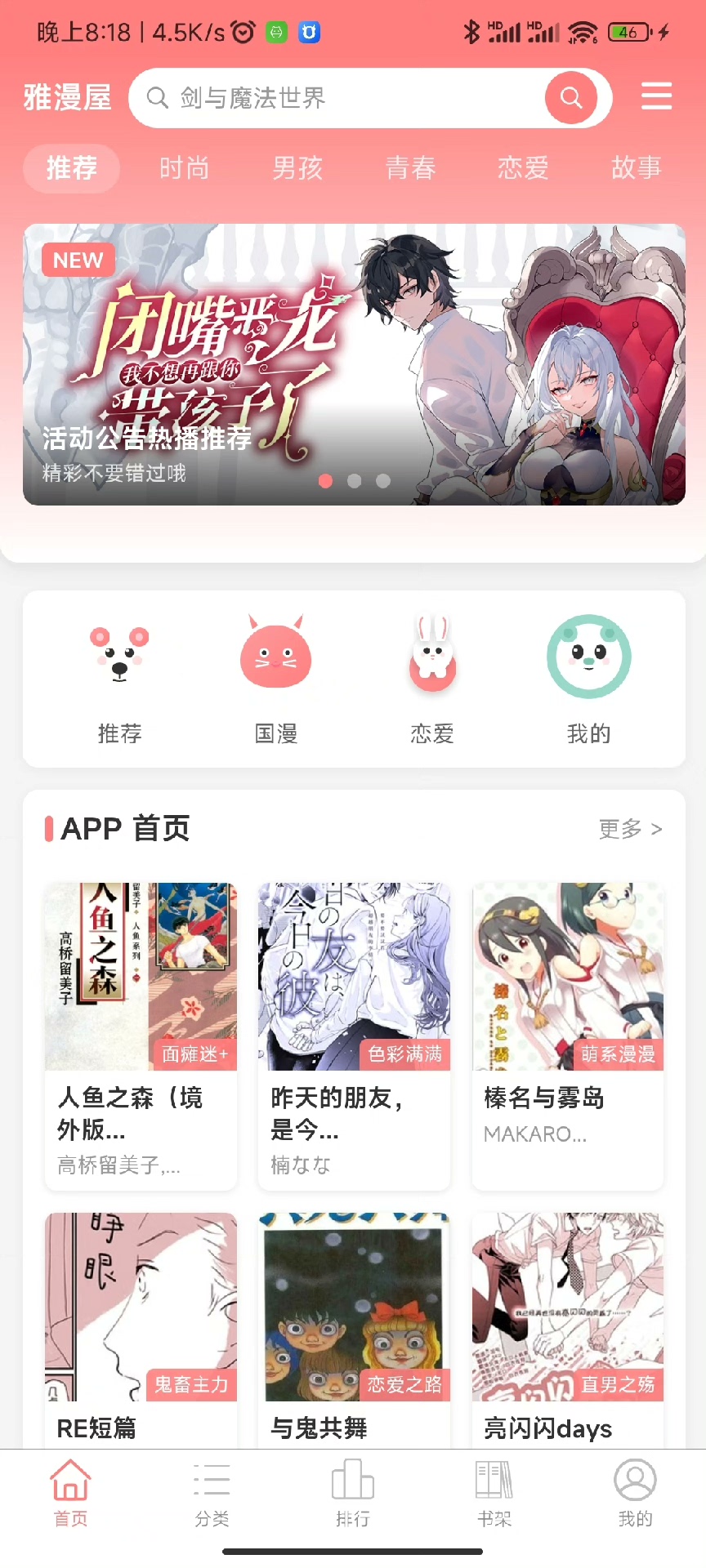The height and width of the screenshot is (1568, 706).
Task: Go to the 分类 bottom tab
Action: pos(212,1494)
